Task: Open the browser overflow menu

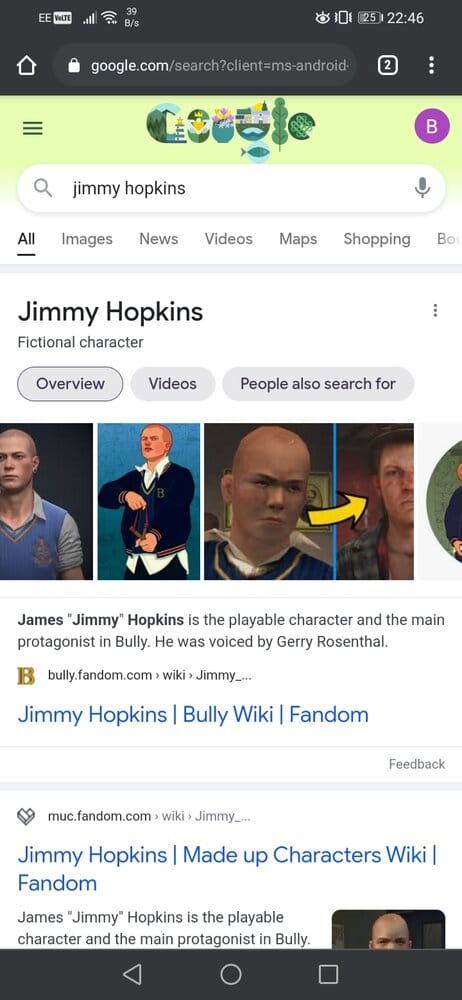Action: [x=431, y=65]
